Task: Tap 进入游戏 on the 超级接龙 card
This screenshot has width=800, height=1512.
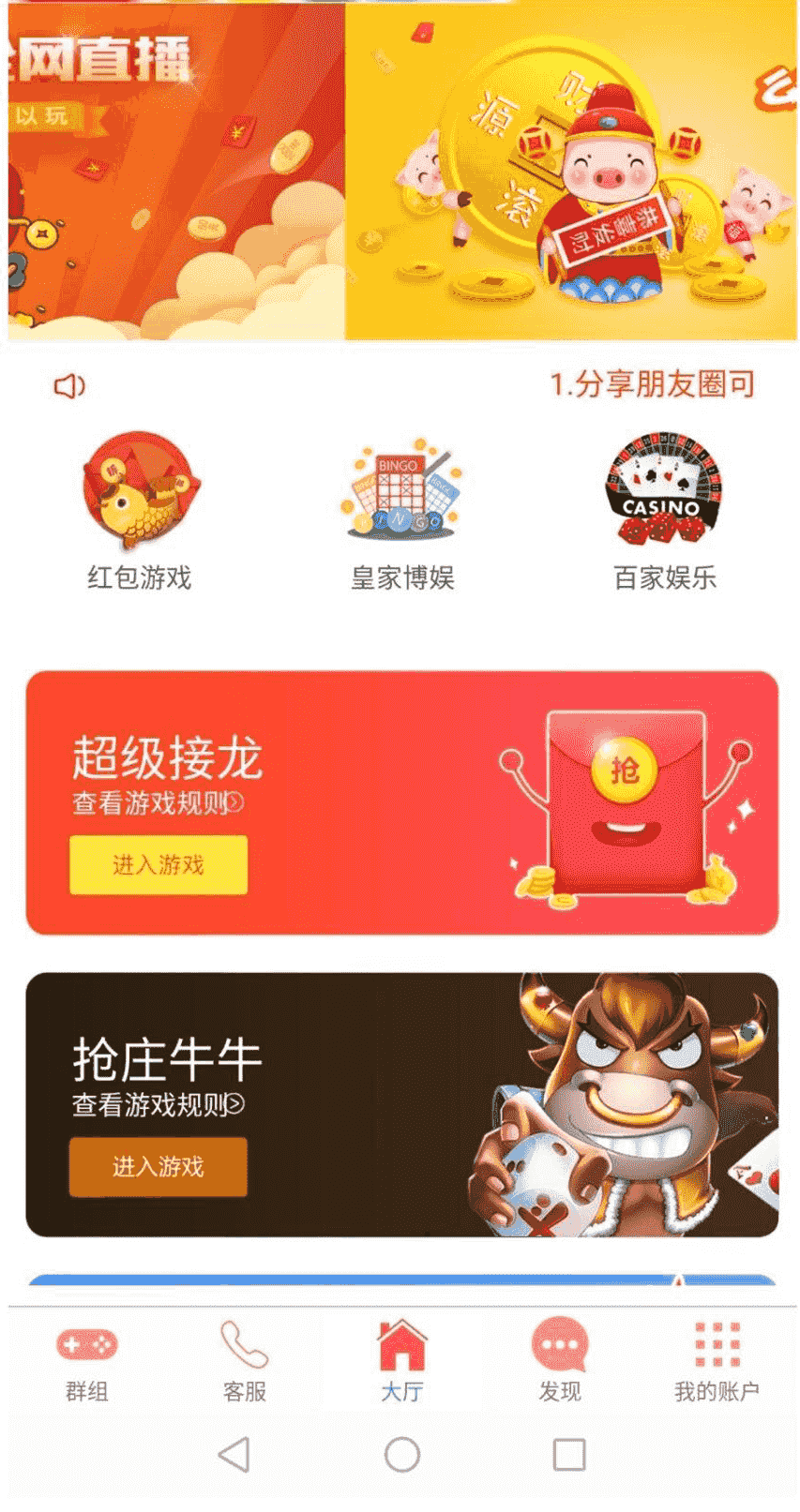Action: (x=158, y=864)
